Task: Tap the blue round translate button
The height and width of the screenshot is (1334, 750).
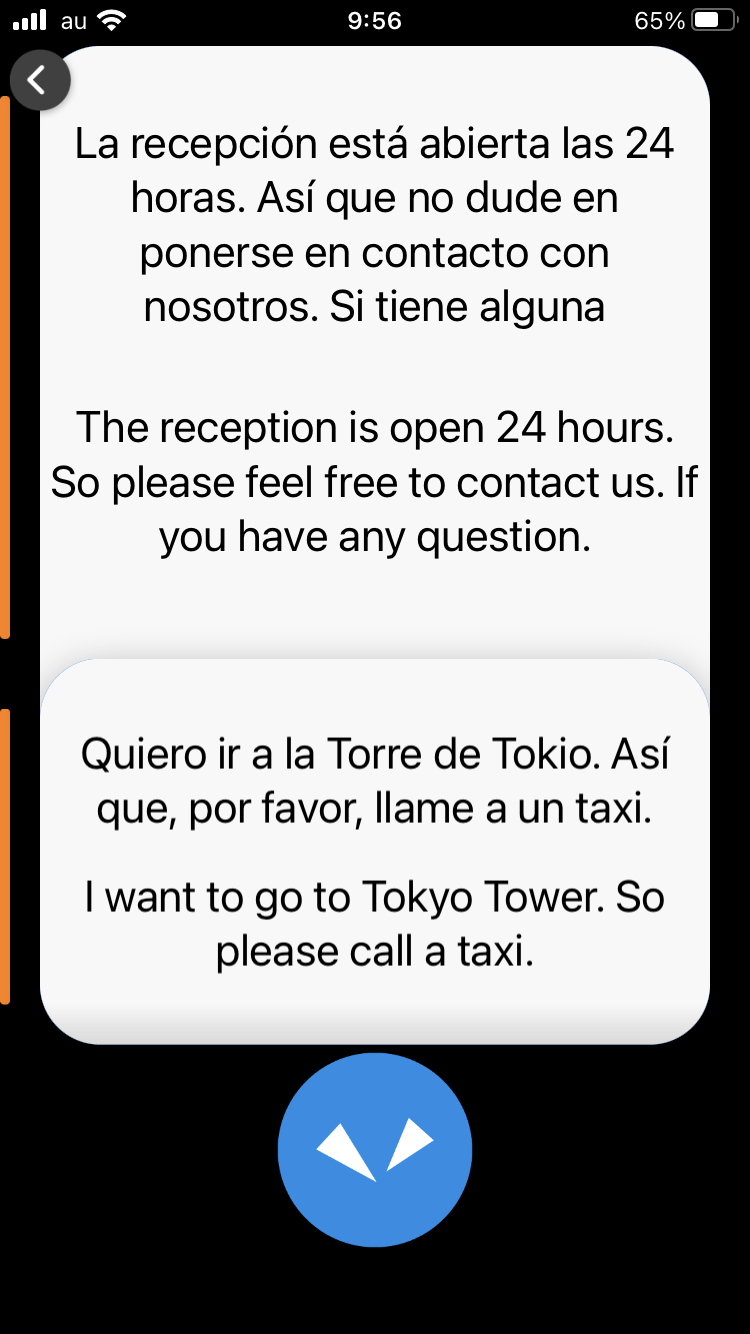Action: coord(375,1149)
